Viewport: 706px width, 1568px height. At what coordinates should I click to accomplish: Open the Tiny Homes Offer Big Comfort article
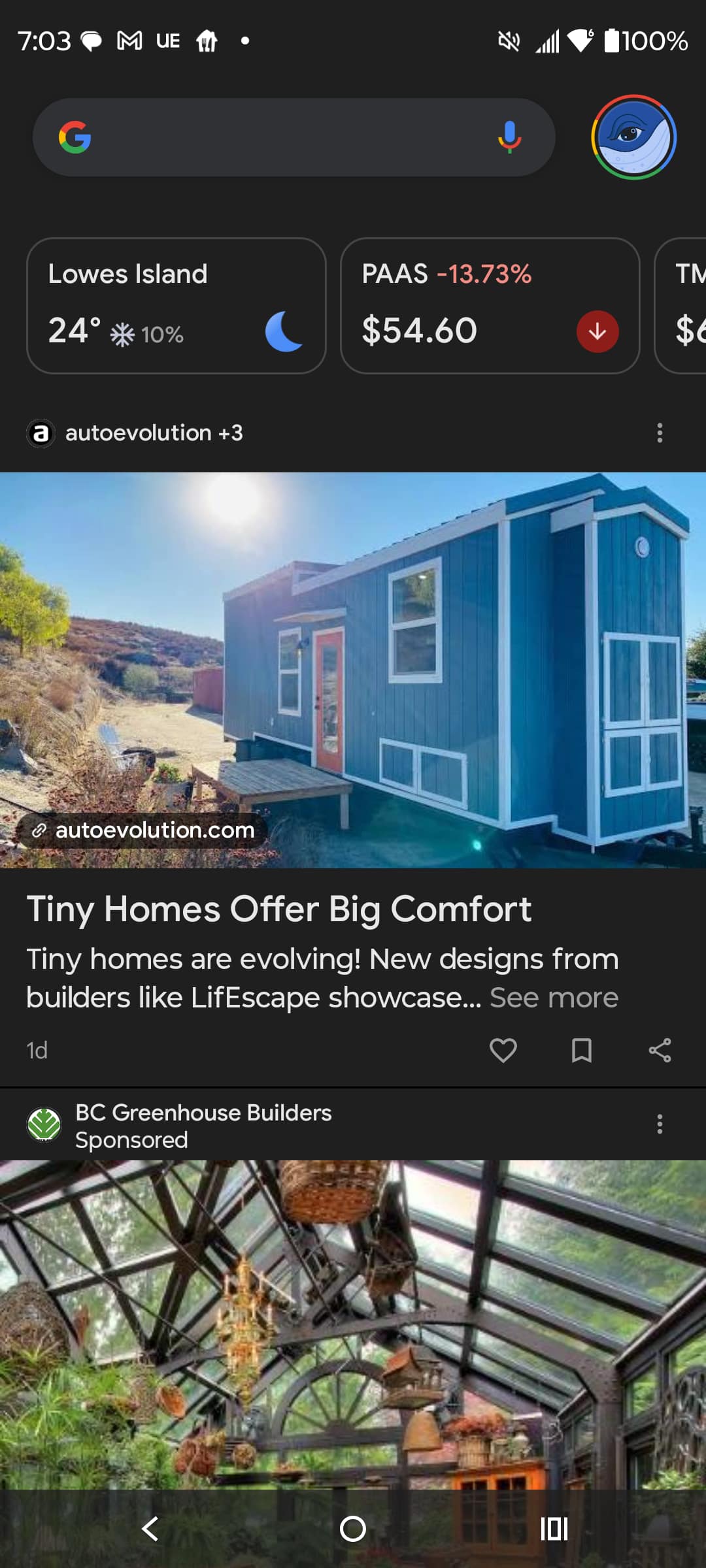click(x=278, y=909)
